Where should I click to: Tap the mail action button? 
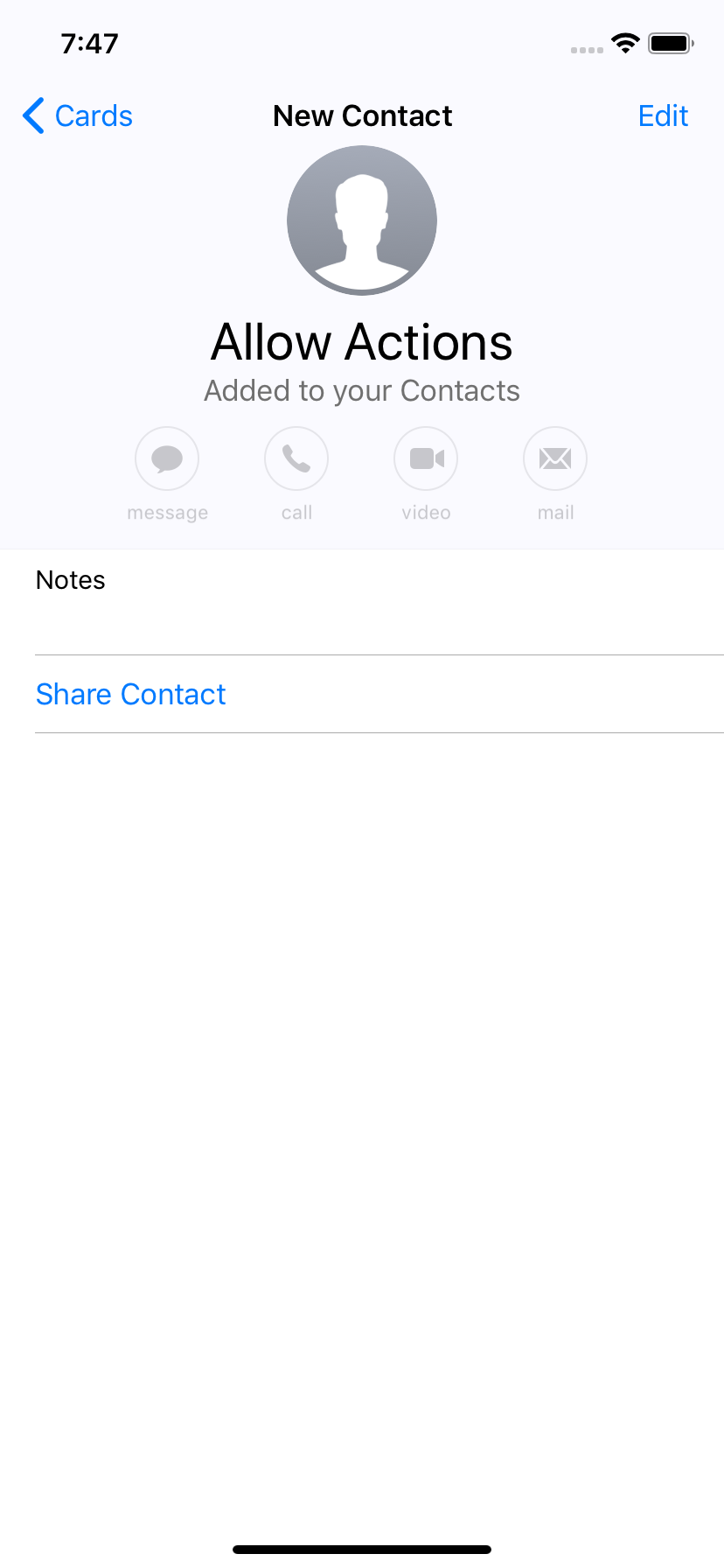(555, 458)
